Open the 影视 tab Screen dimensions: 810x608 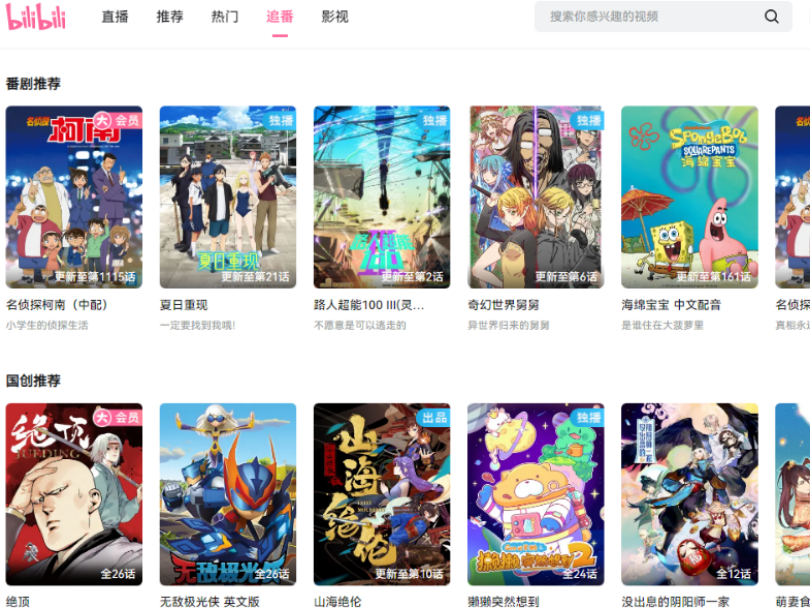click(x=335, y=17)
